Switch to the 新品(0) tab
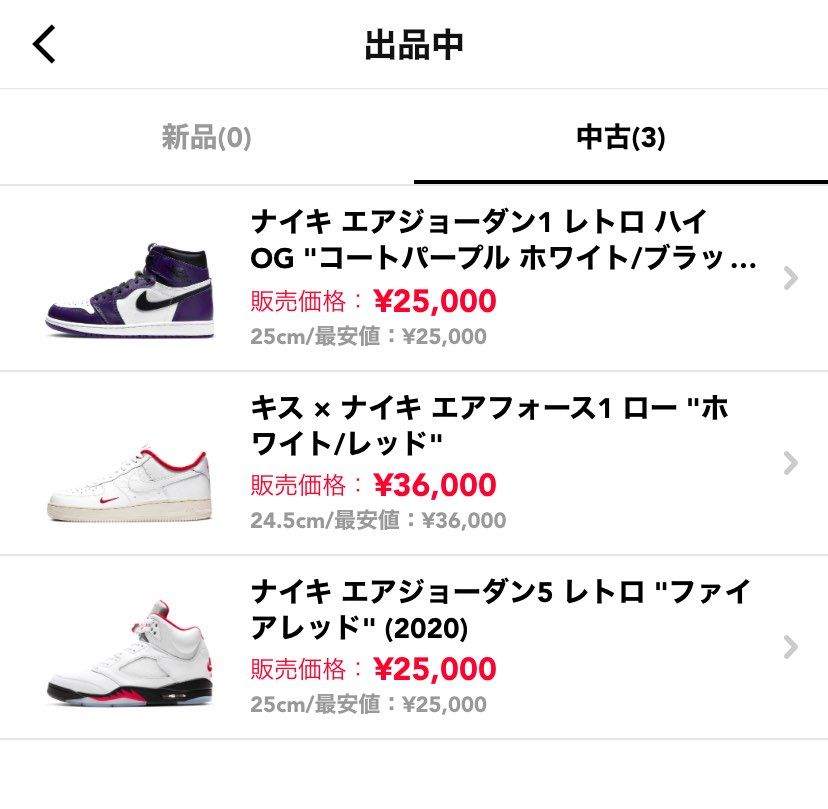The image size is (828, 809). pos(206,137)
